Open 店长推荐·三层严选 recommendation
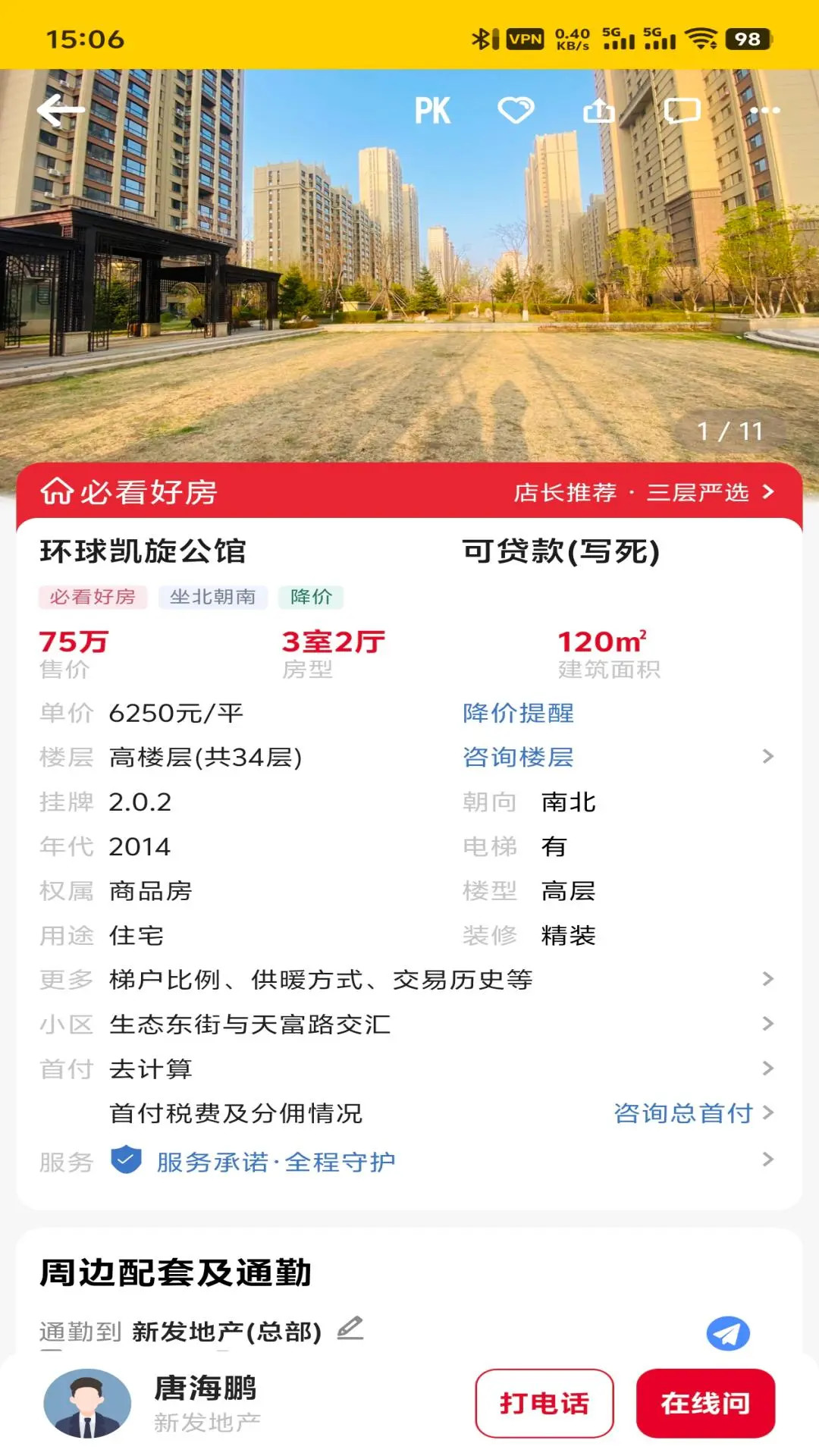This screenshot has height=1456, width=819. tap(637, 494)
